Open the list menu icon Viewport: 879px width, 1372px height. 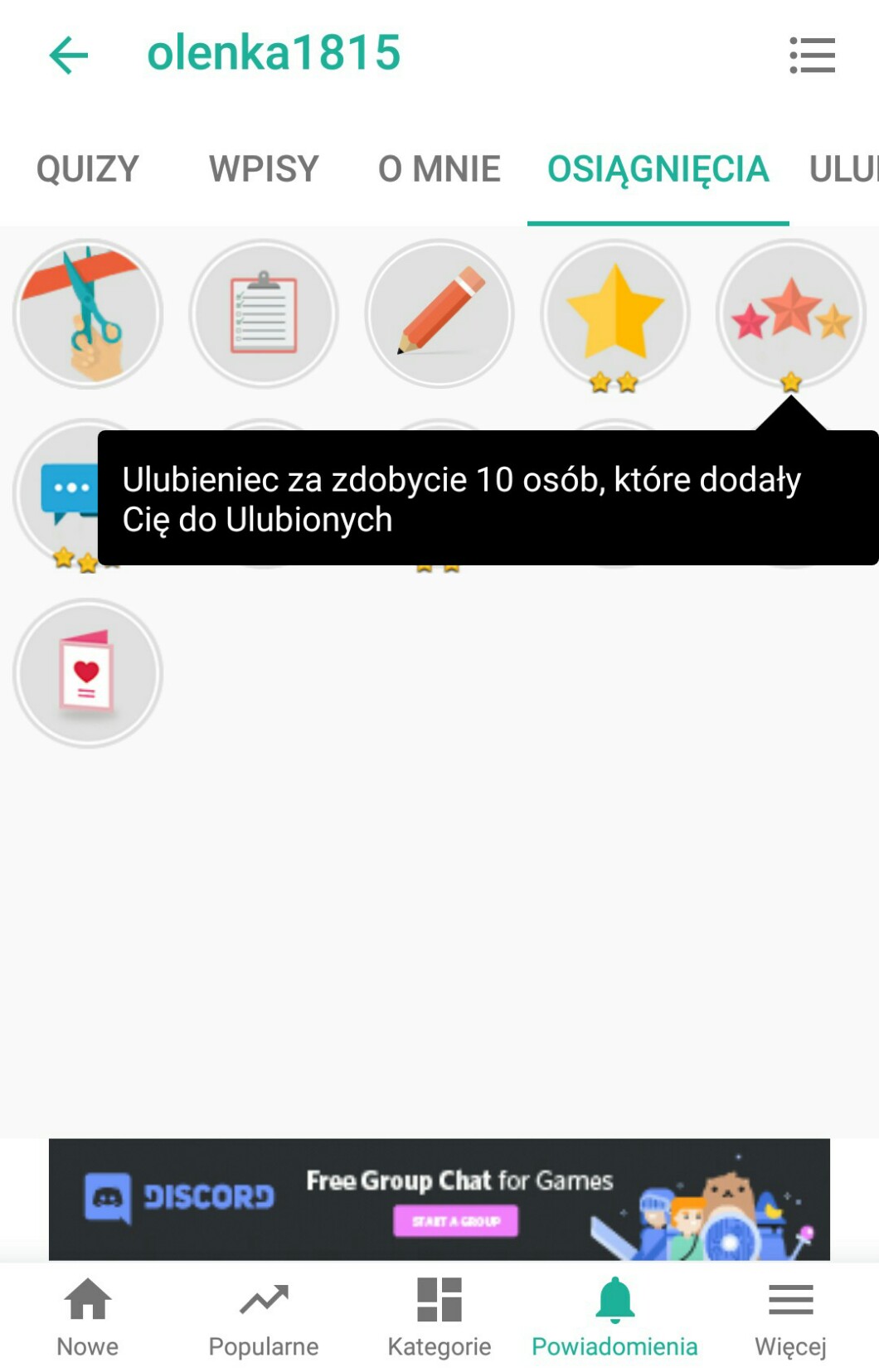[x=812, y=56]
